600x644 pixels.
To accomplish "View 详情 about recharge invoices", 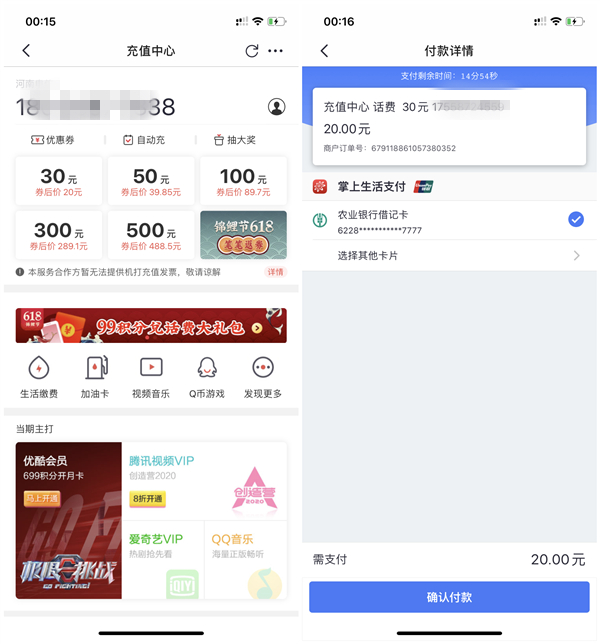I will [274, 272].
